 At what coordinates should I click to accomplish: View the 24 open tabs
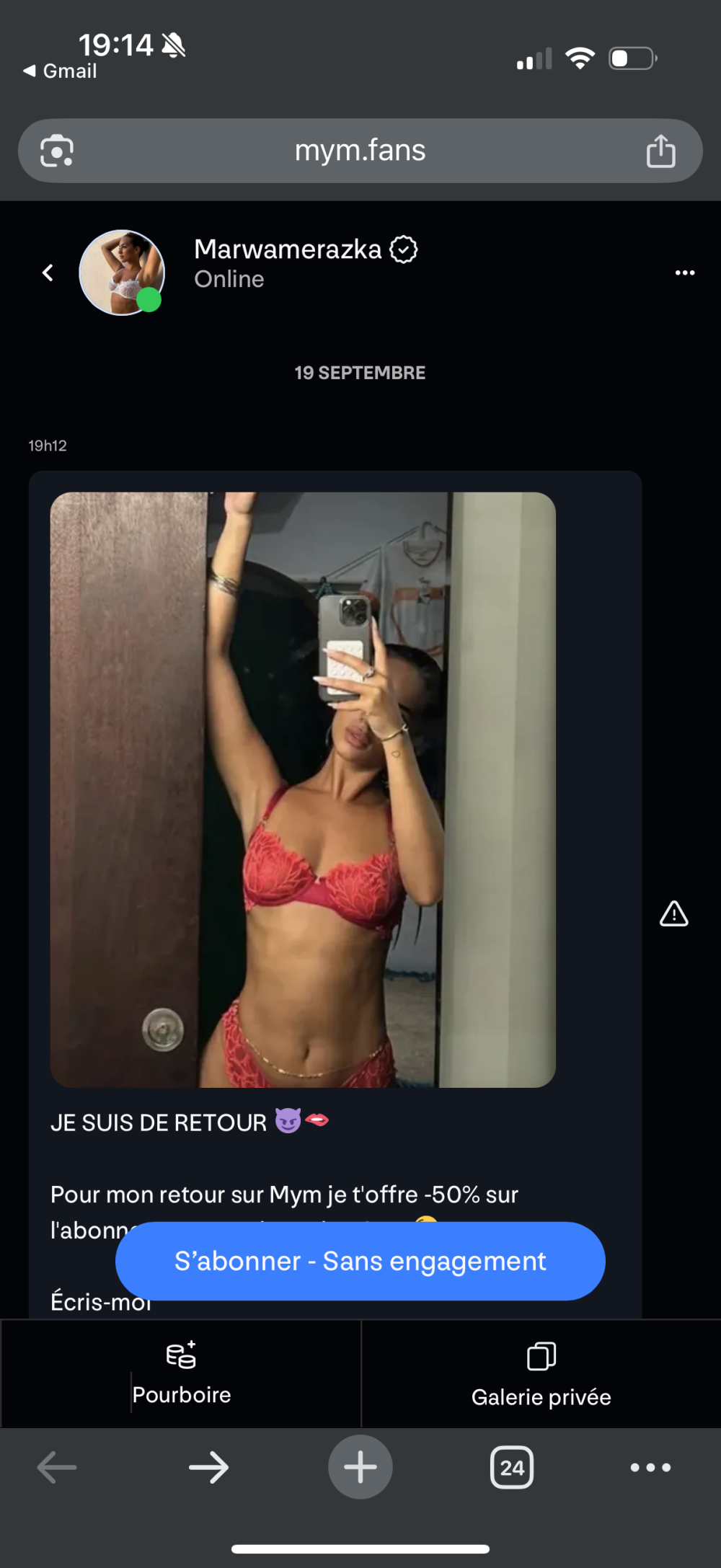(x=512, y=1467)
